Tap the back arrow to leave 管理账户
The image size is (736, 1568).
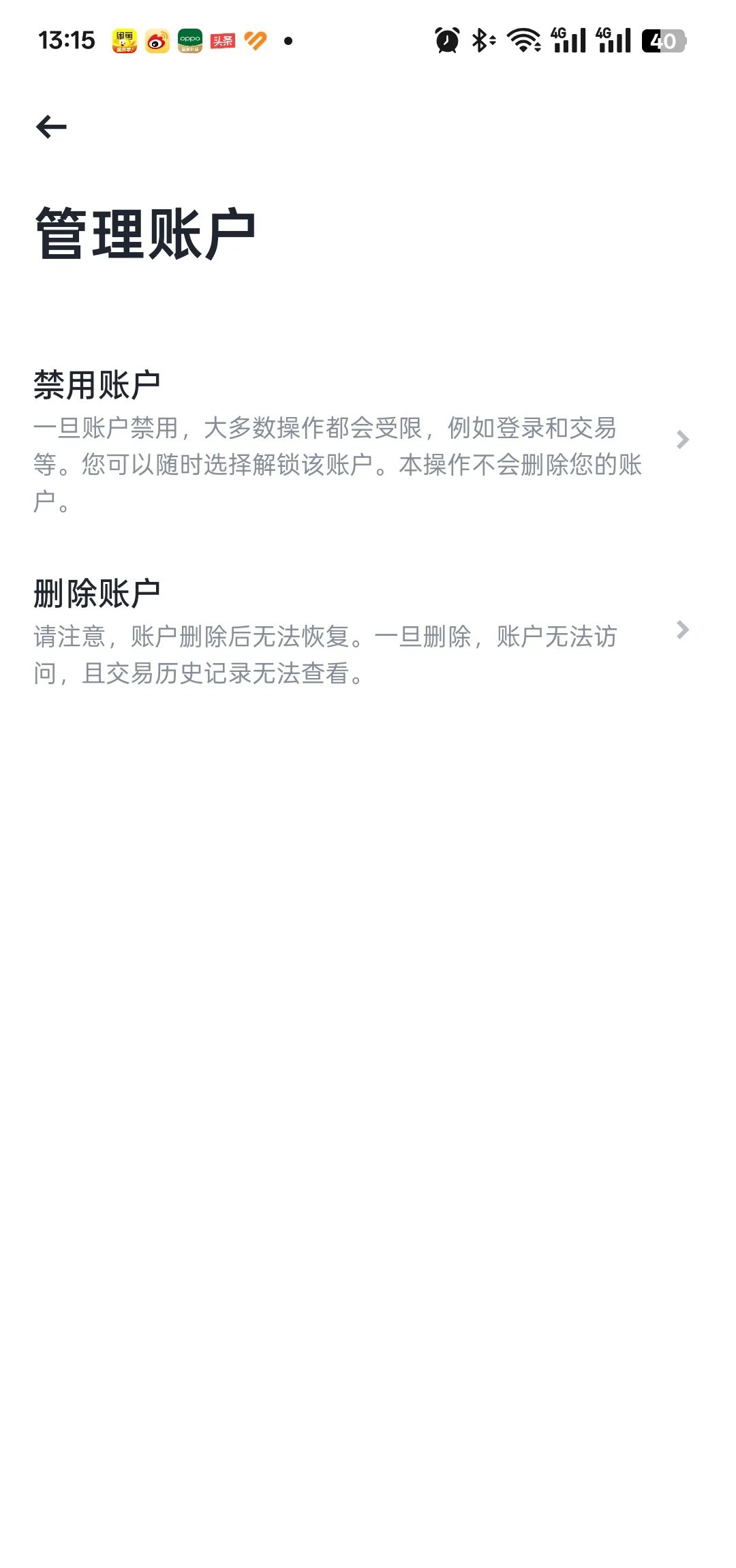[50, 126]
